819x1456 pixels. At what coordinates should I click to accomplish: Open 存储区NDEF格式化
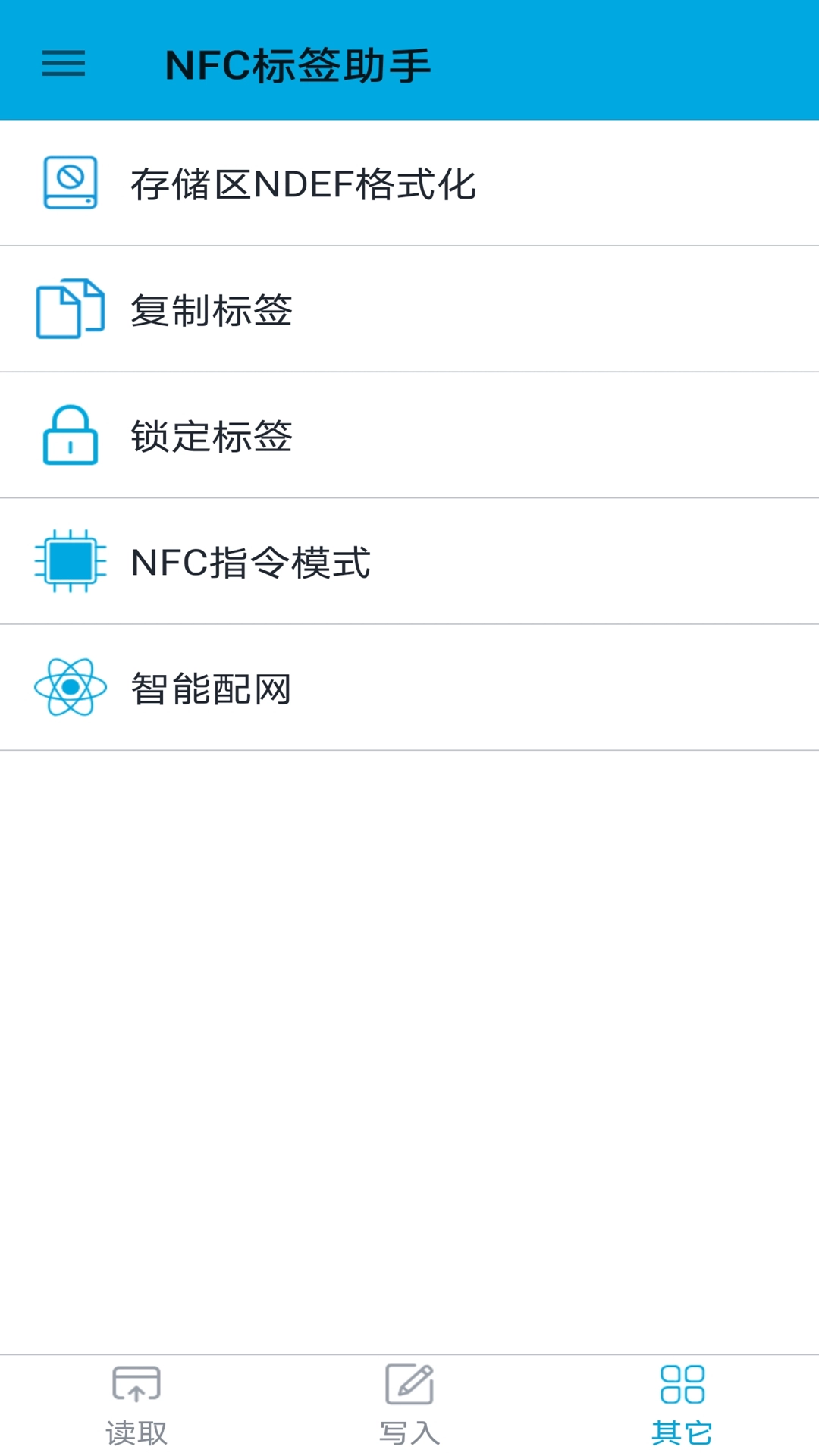pos(303,182)
